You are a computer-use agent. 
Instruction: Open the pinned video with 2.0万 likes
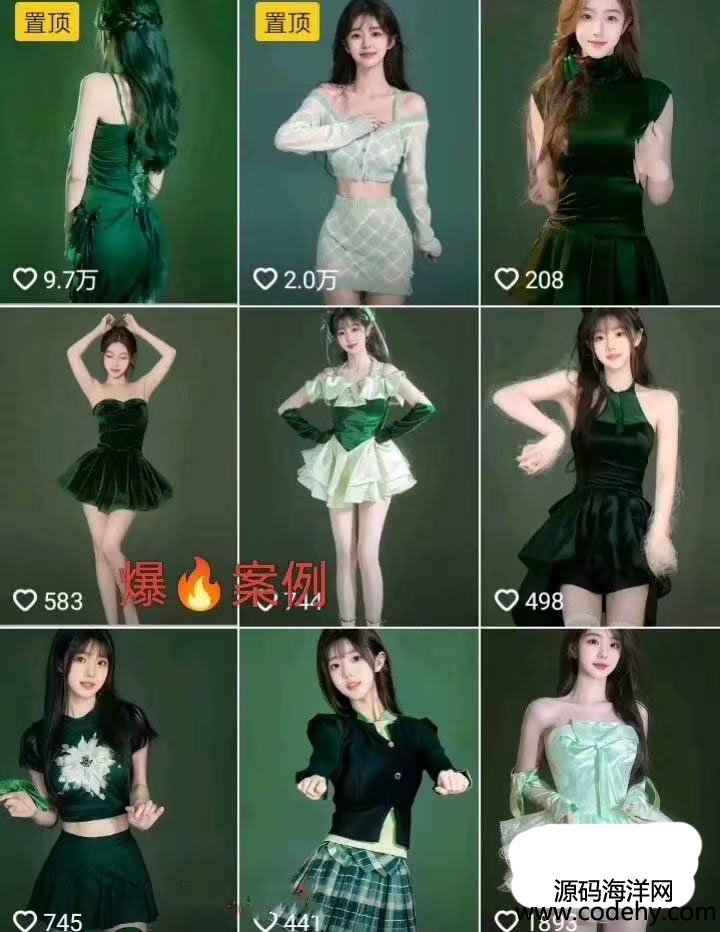359,150
